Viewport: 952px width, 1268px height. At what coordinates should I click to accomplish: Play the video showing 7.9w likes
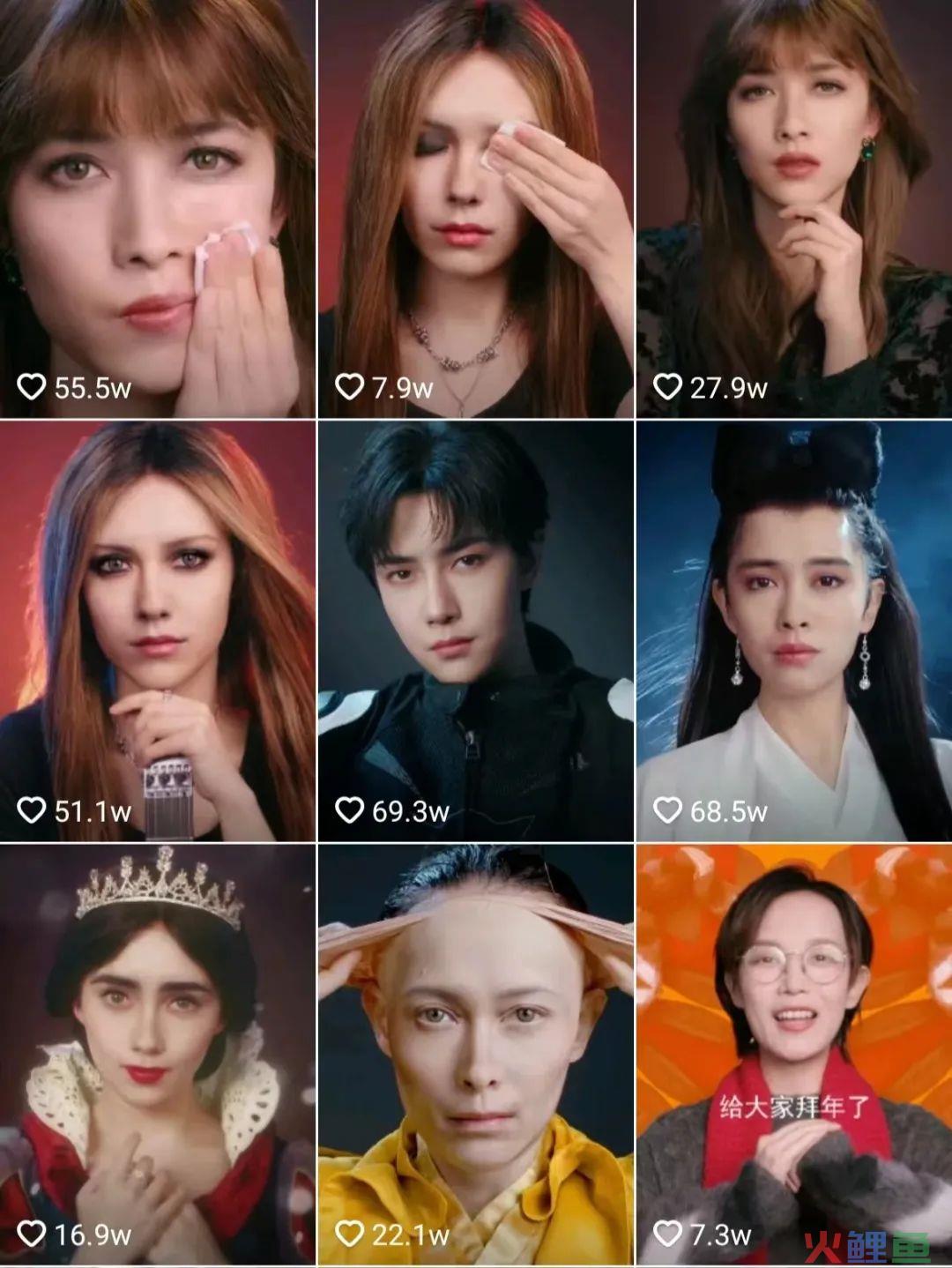475,208
